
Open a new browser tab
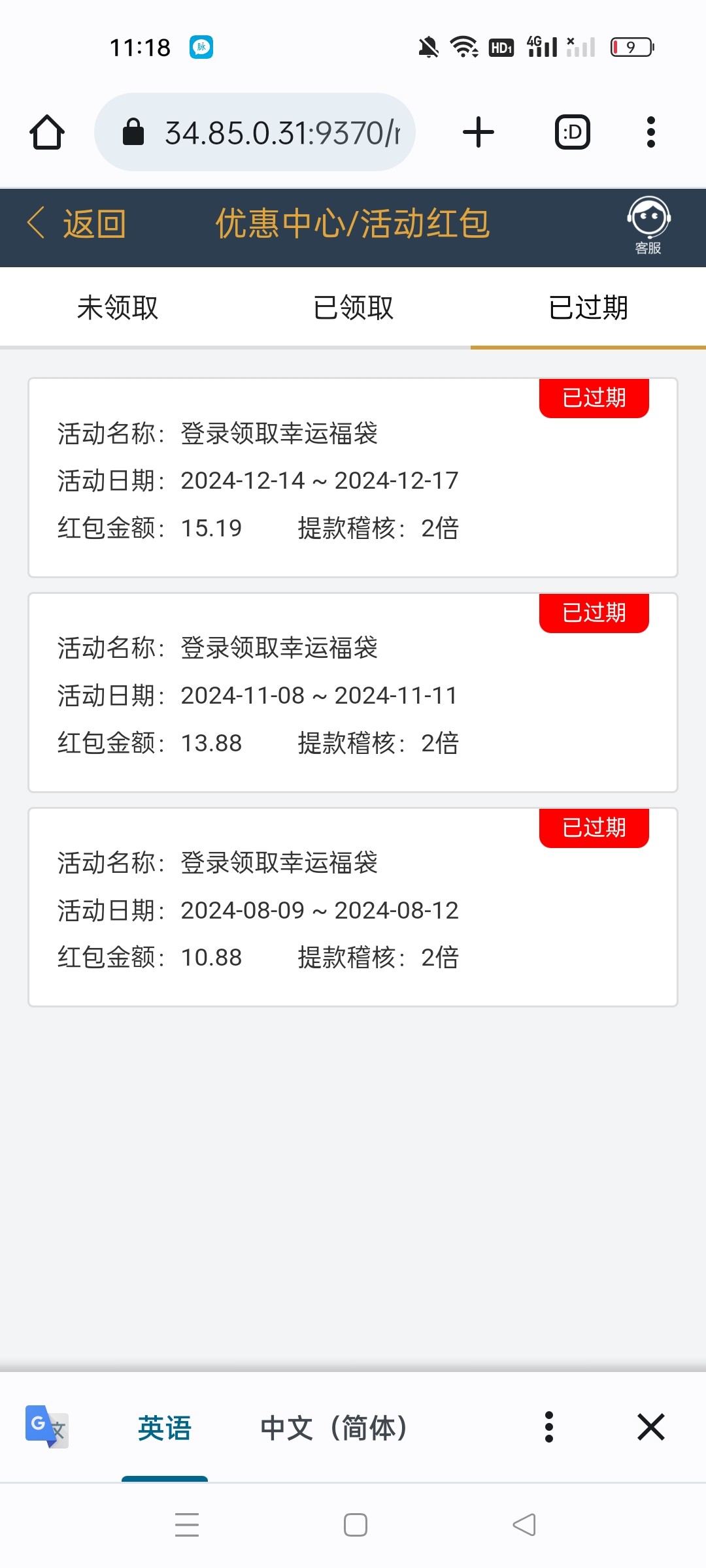pos(479,133)
